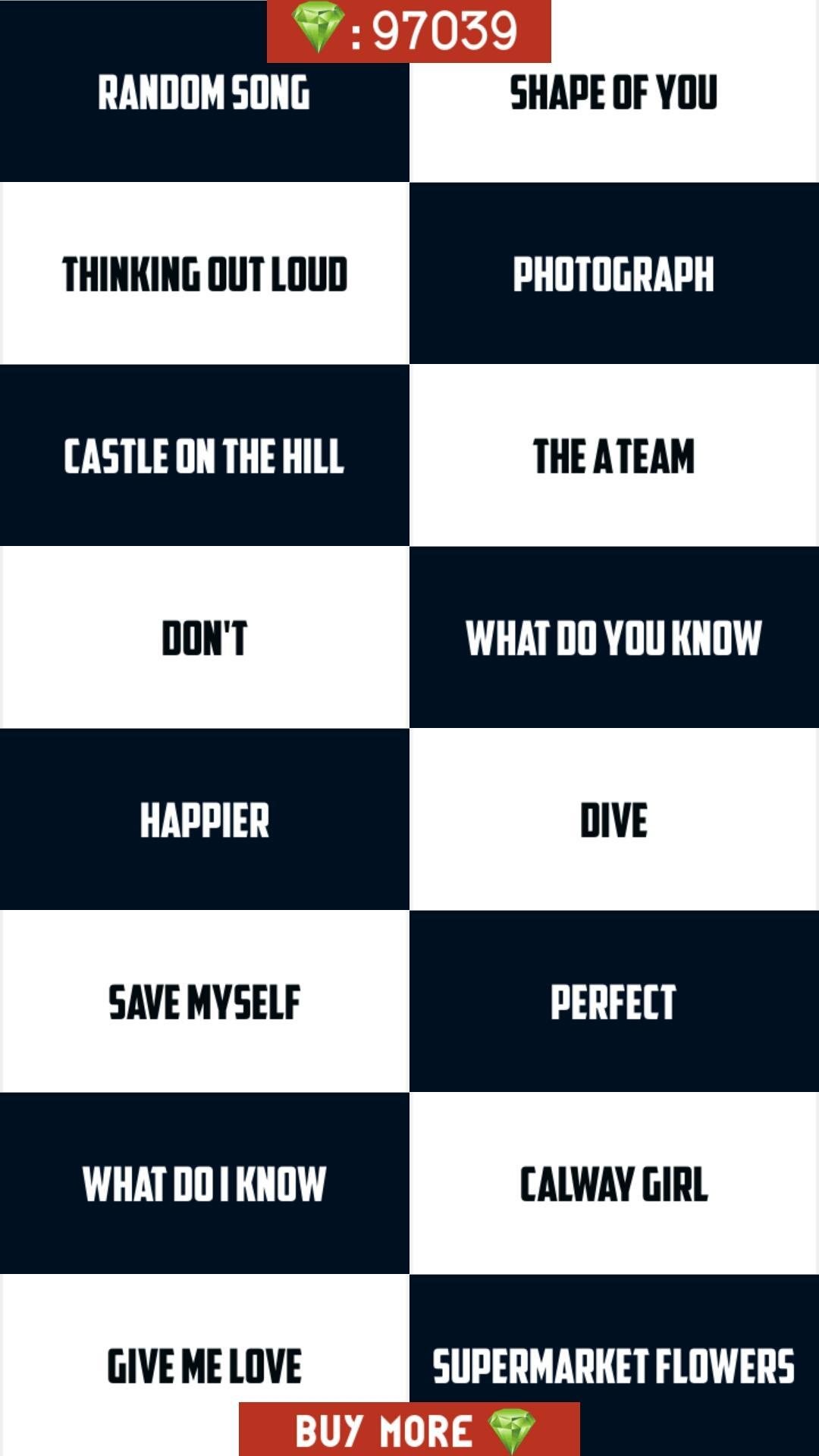Open What Do You Know
This screenshot has width=819, height=1456.
pyautogui.click(x=614, y=637)
